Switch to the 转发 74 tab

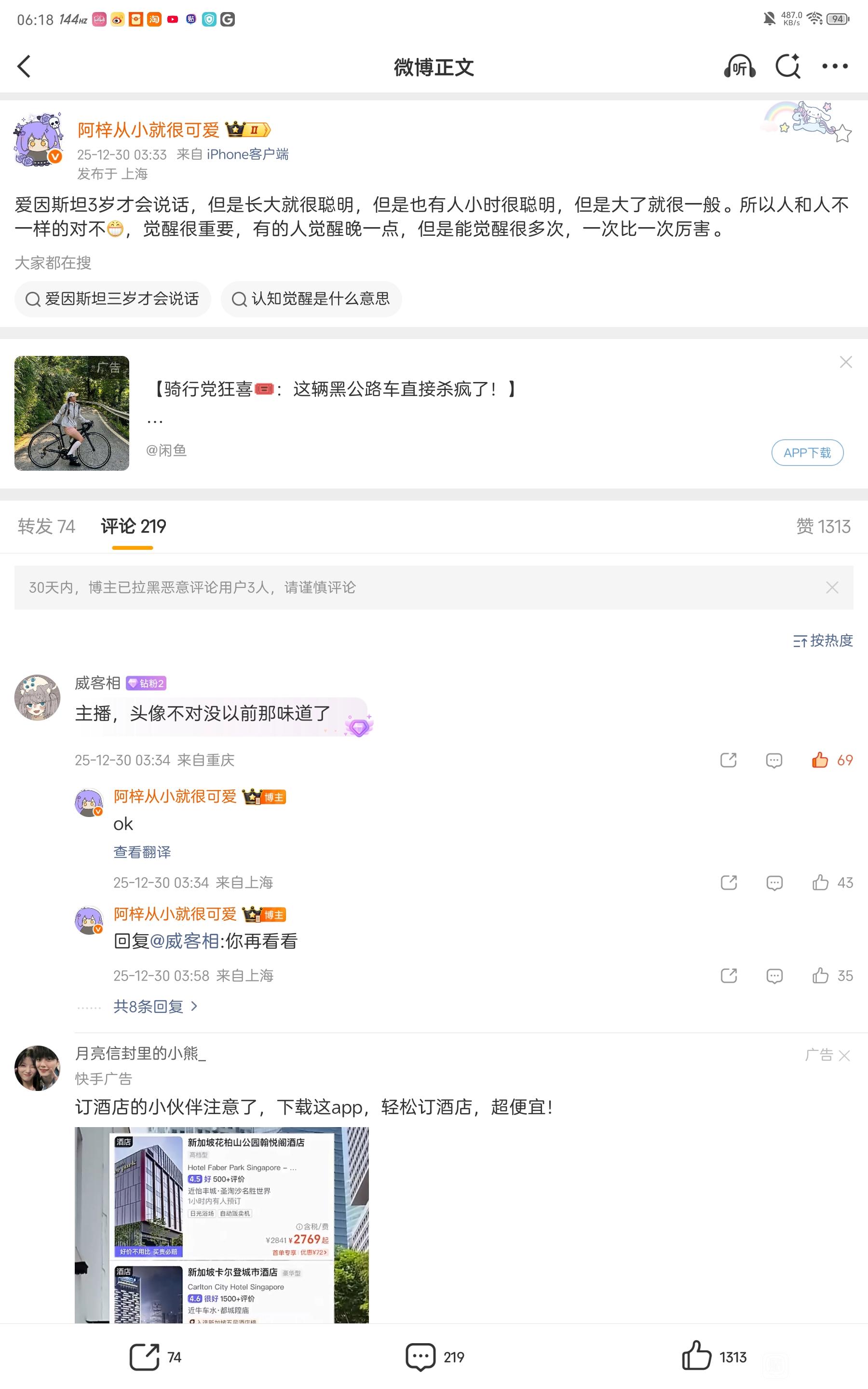tap(46, 526)
